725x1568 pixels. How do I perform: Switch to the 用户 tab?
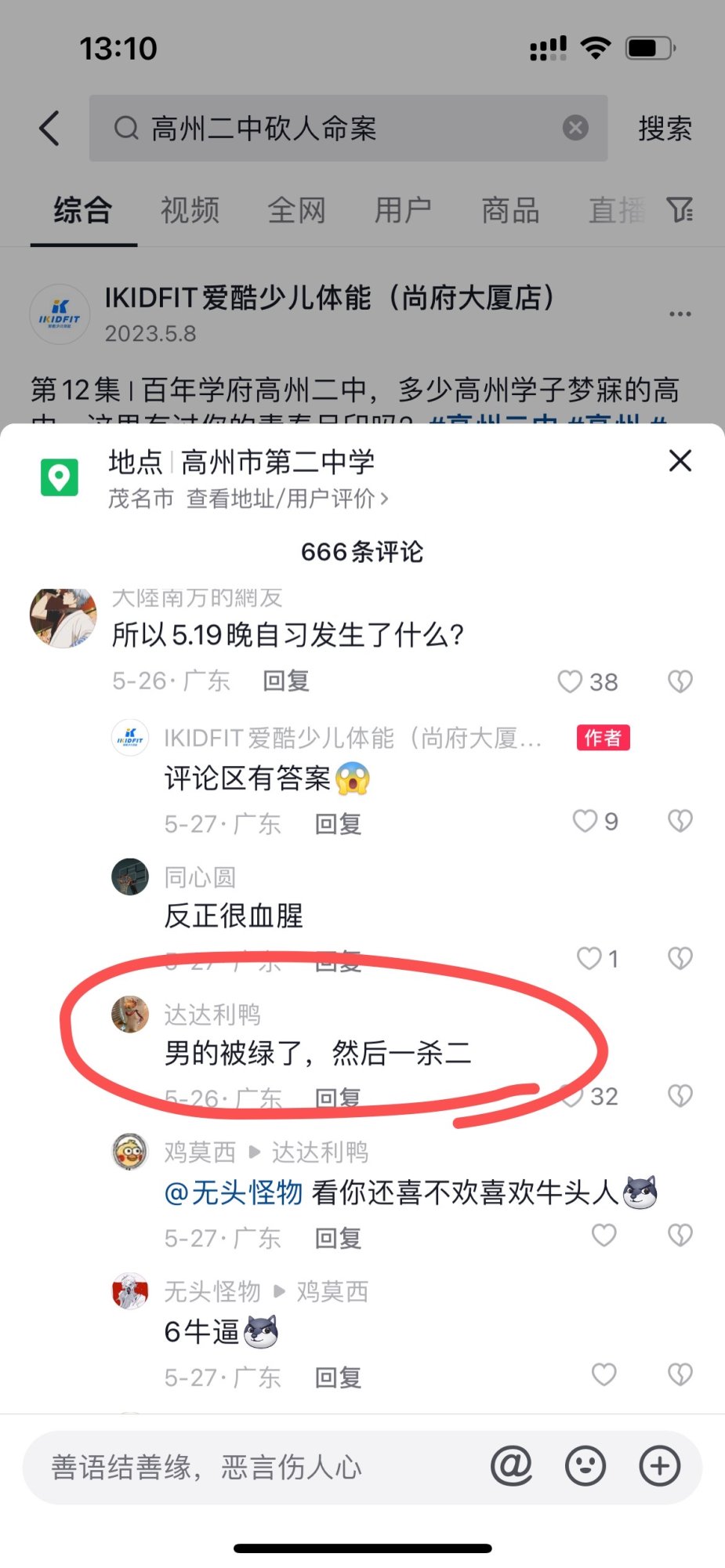point(403,210)
